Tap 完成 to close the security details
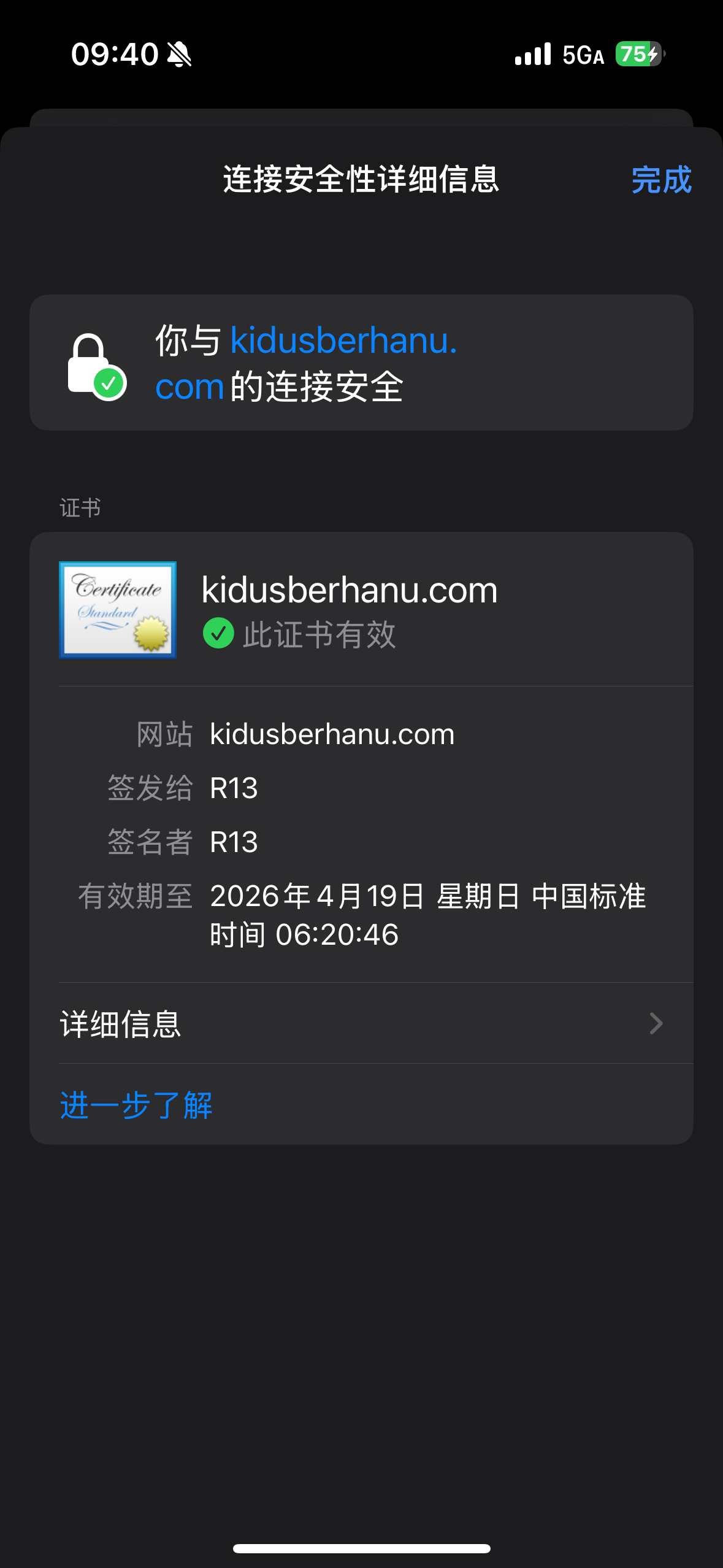 [x=660, y=180]
